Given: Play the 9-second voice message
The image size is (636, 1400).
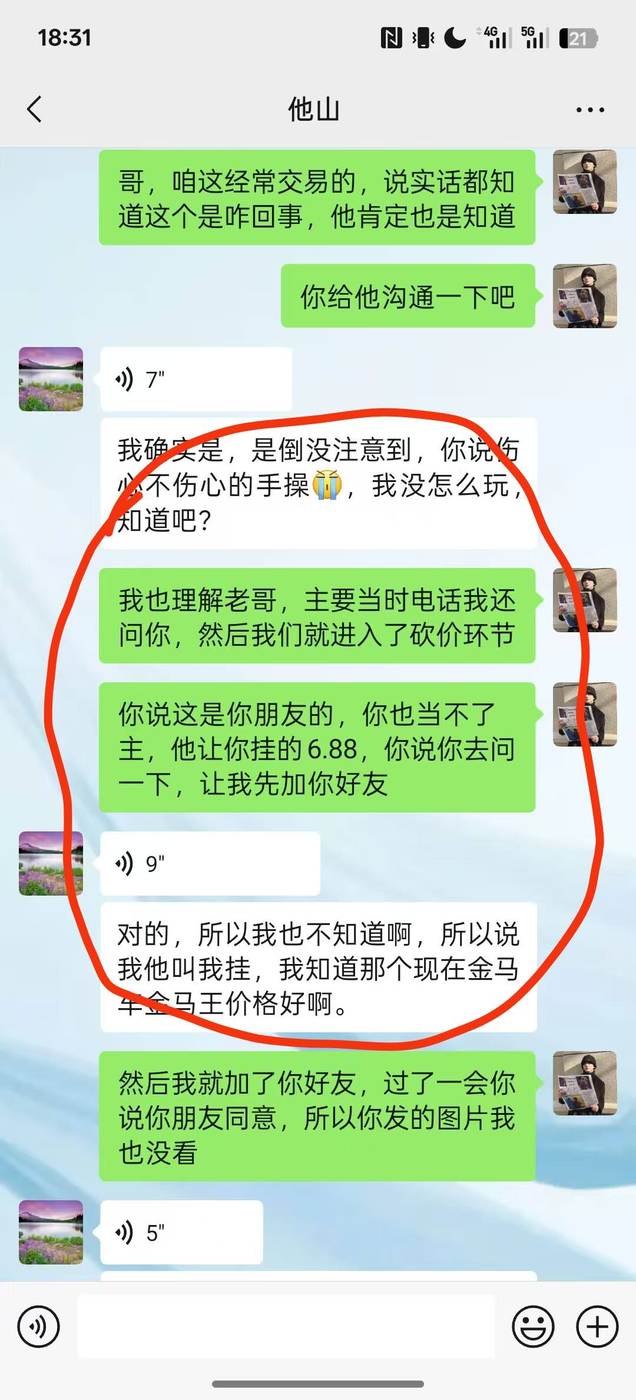Looking at the screenshot, I should (x=209, y=863).
